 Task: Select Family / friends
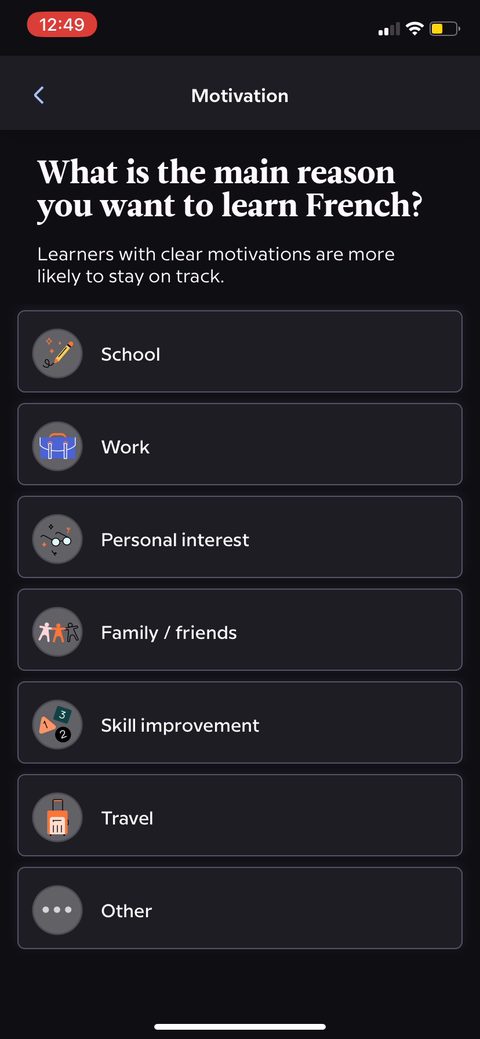(x=240, y=629)
